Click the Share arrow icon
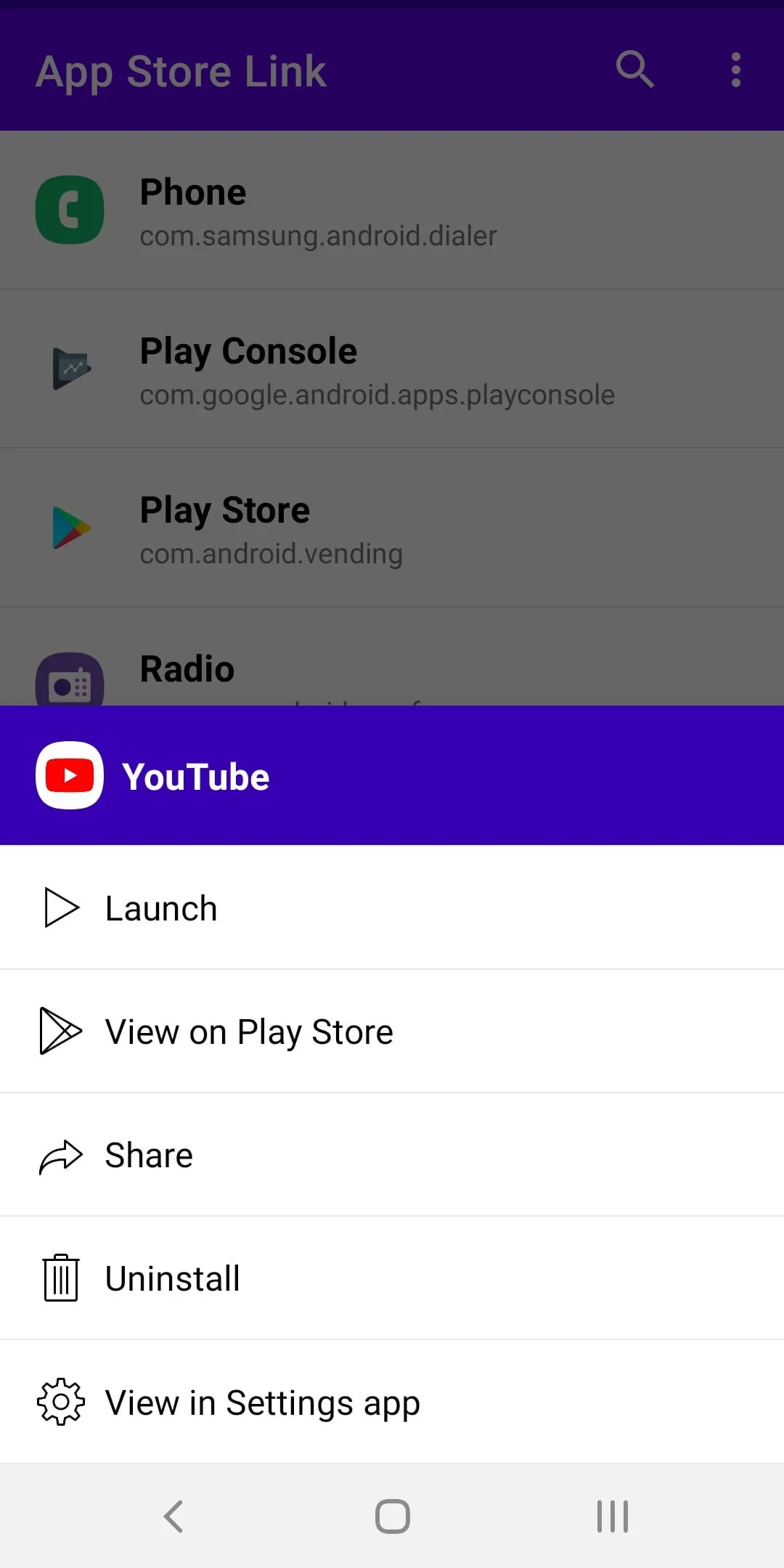This screenshot has width=784, height=1568. tap(61, 1156)
